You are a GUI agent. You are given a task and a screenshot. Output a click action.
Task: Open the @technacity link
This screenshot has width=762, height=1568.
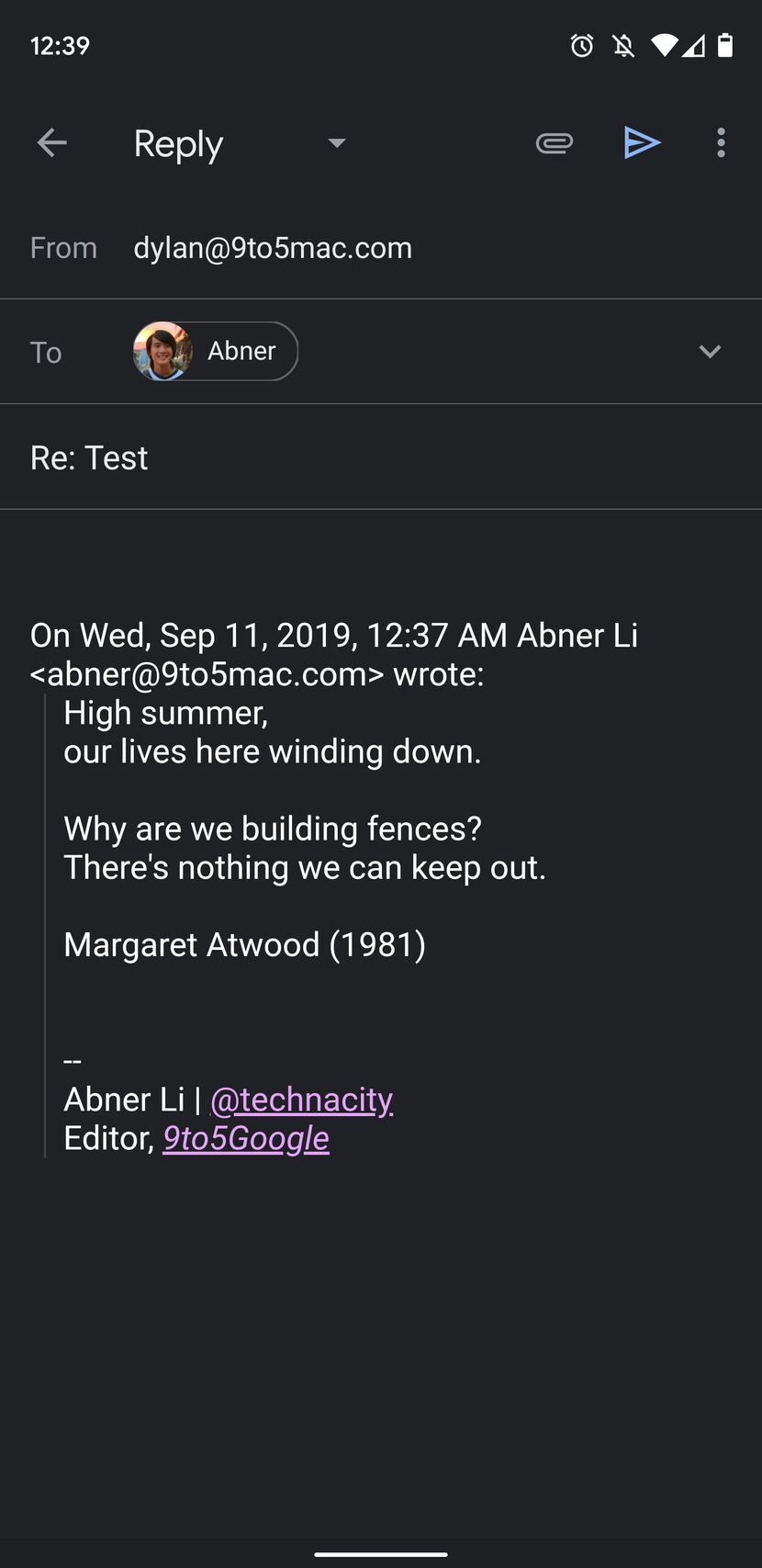pos(301,1100)
